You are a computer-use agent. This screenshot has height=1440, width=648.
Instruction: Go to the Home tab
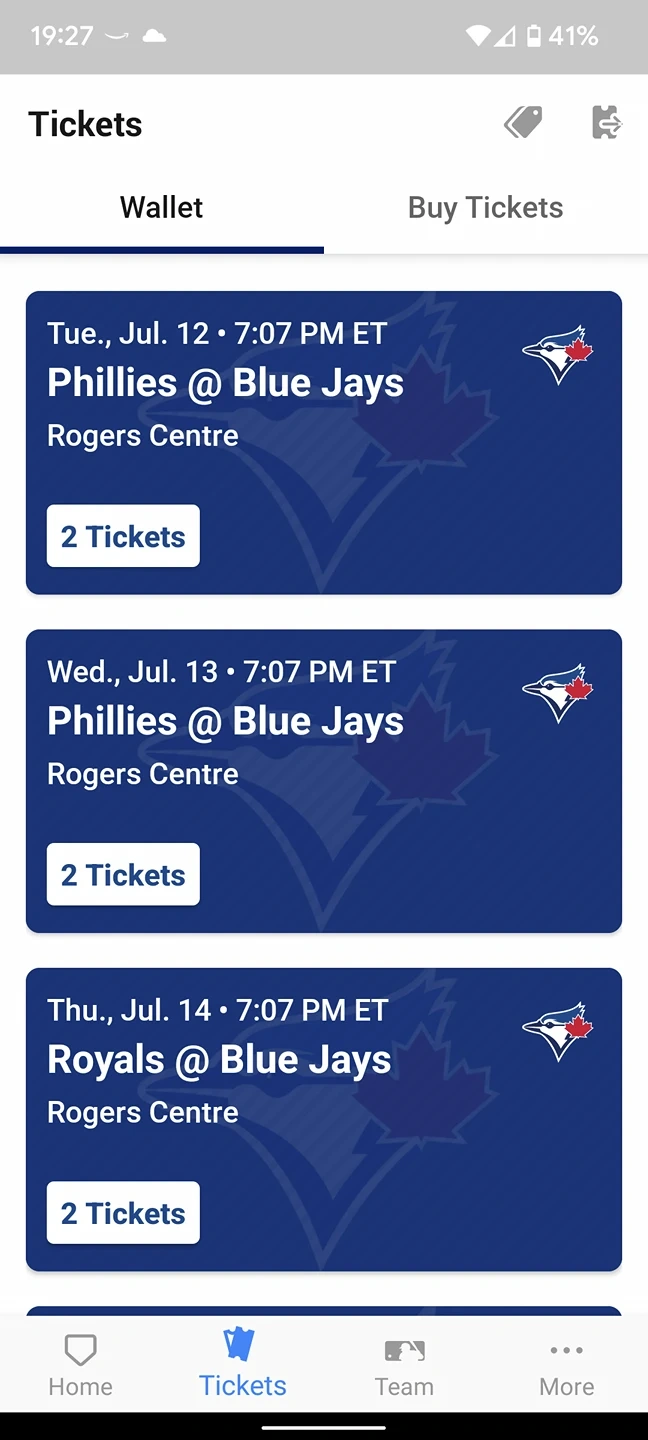click(80, 1366)
